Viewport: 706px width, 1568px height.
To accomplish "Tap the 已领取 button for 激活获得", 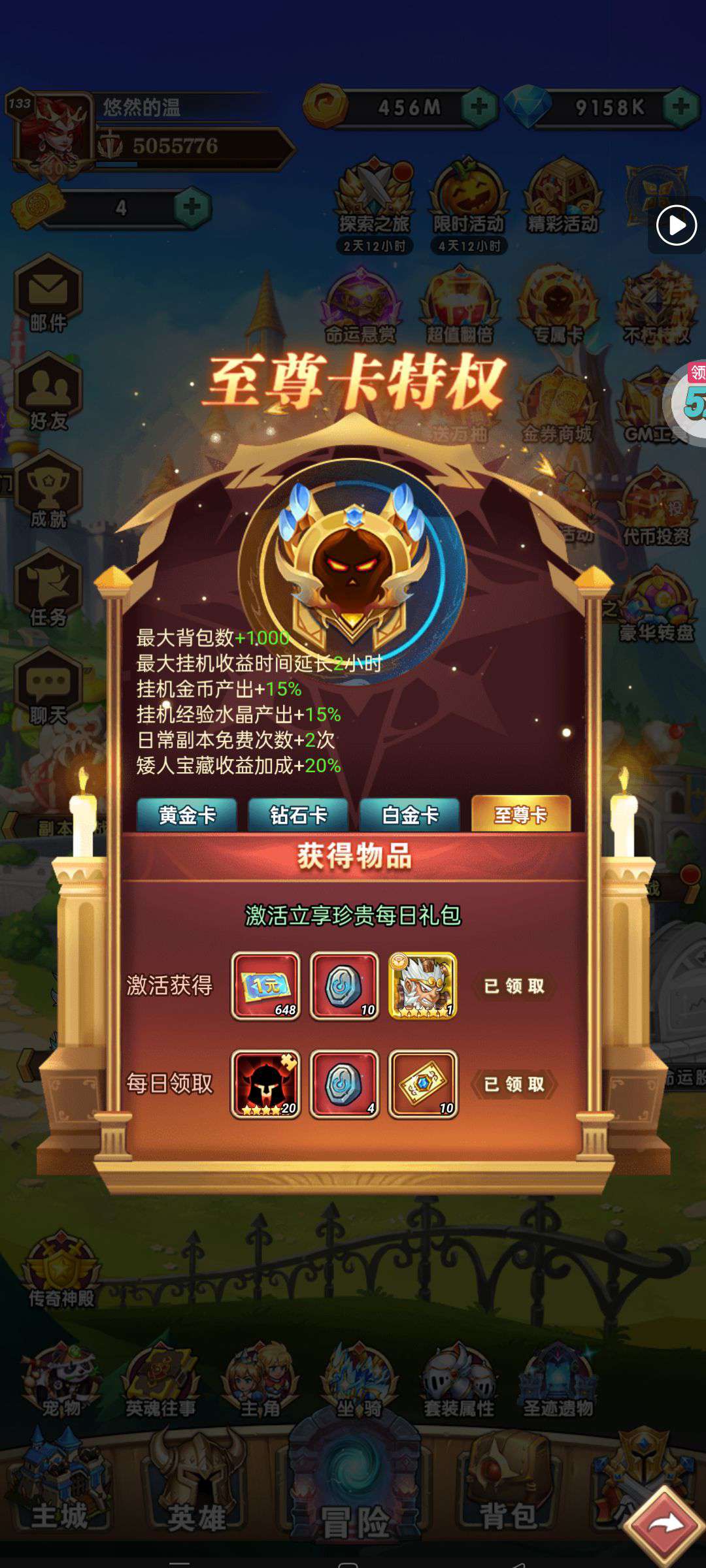I will (514, 986).
